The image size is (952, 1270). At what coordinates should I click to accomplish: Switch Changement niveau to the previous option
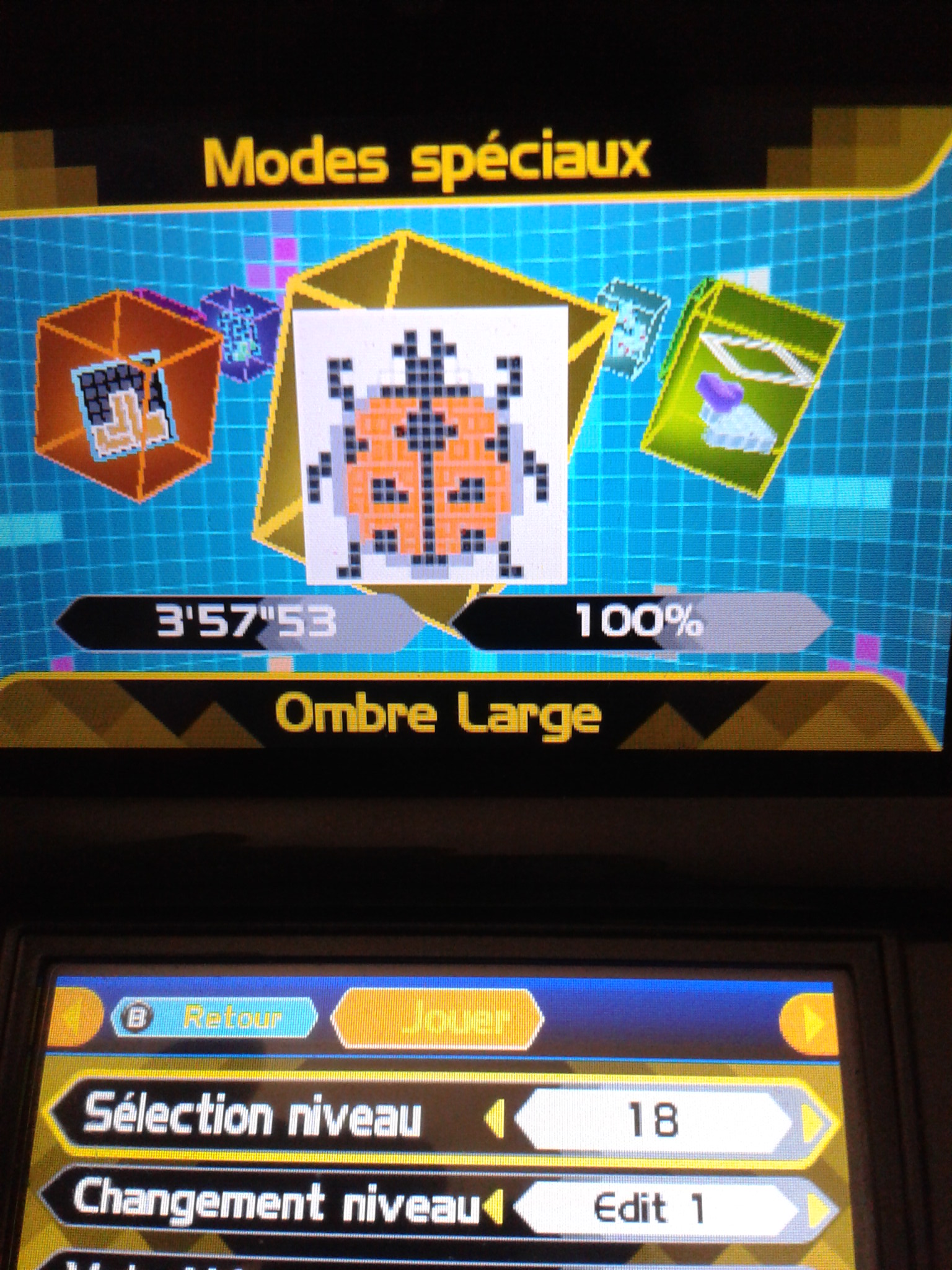pos(495,1207)
